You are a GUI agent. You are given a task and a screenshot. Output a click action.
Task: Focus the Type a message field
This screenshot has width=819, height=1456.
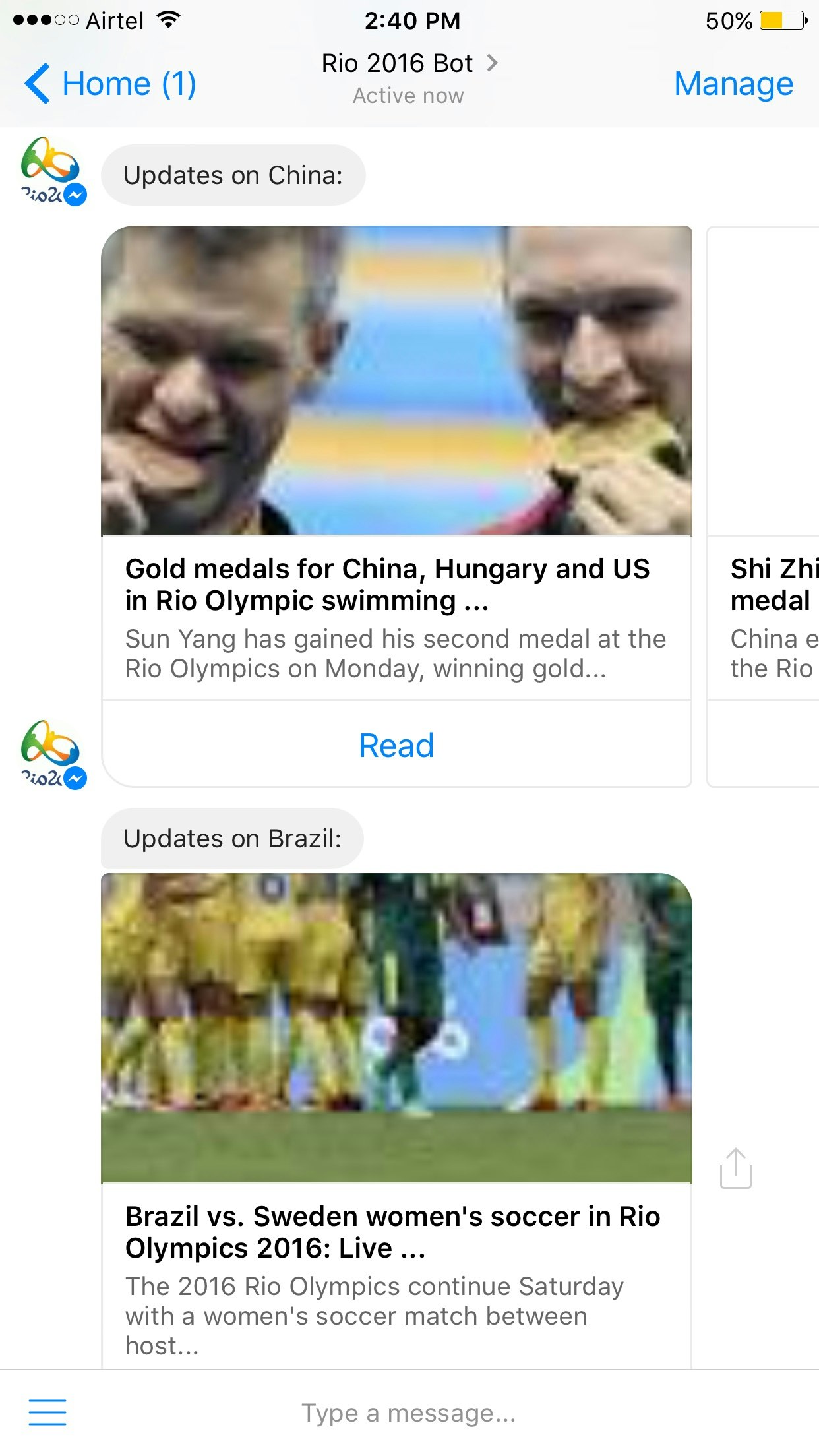pos(409,1413)
